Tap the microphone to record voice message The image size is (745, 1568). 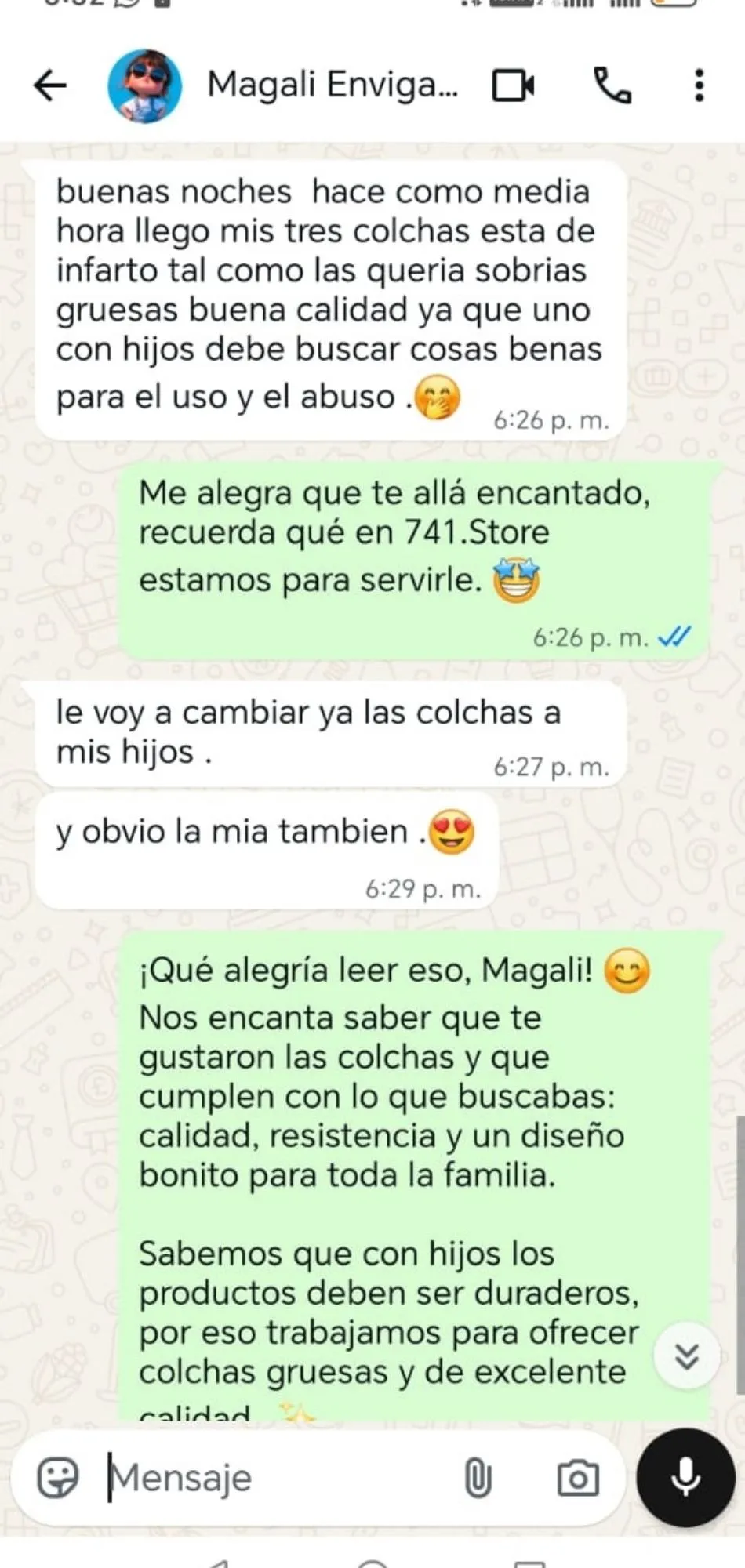(x=685, y=1478)
